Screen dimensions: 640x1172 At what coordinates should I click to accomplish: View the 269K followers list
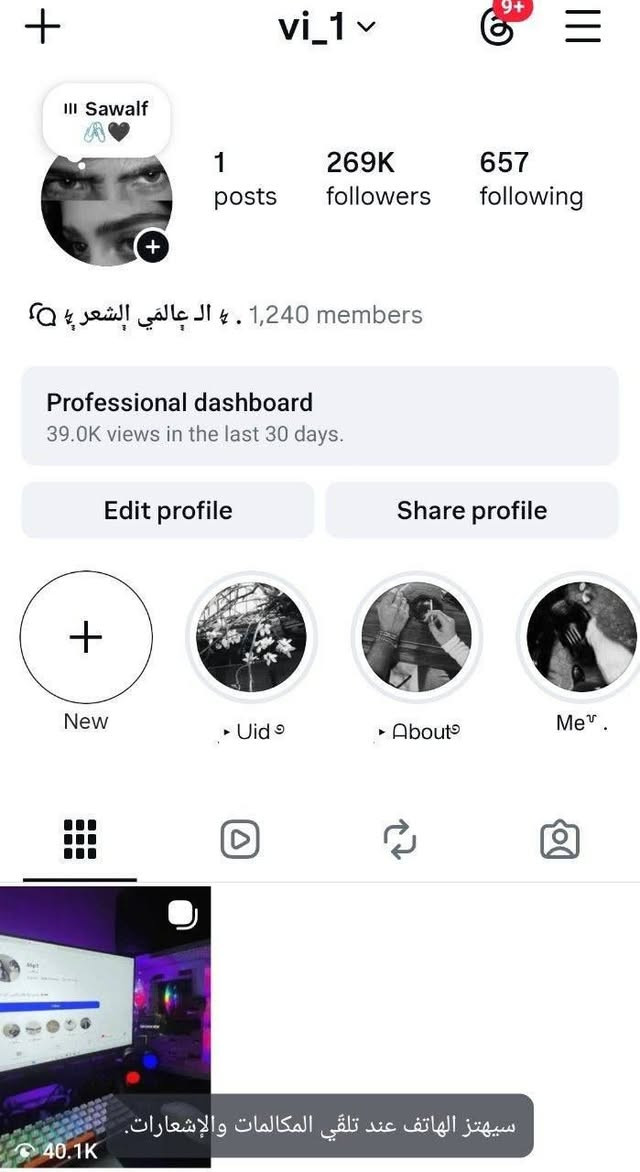(378, 178)
